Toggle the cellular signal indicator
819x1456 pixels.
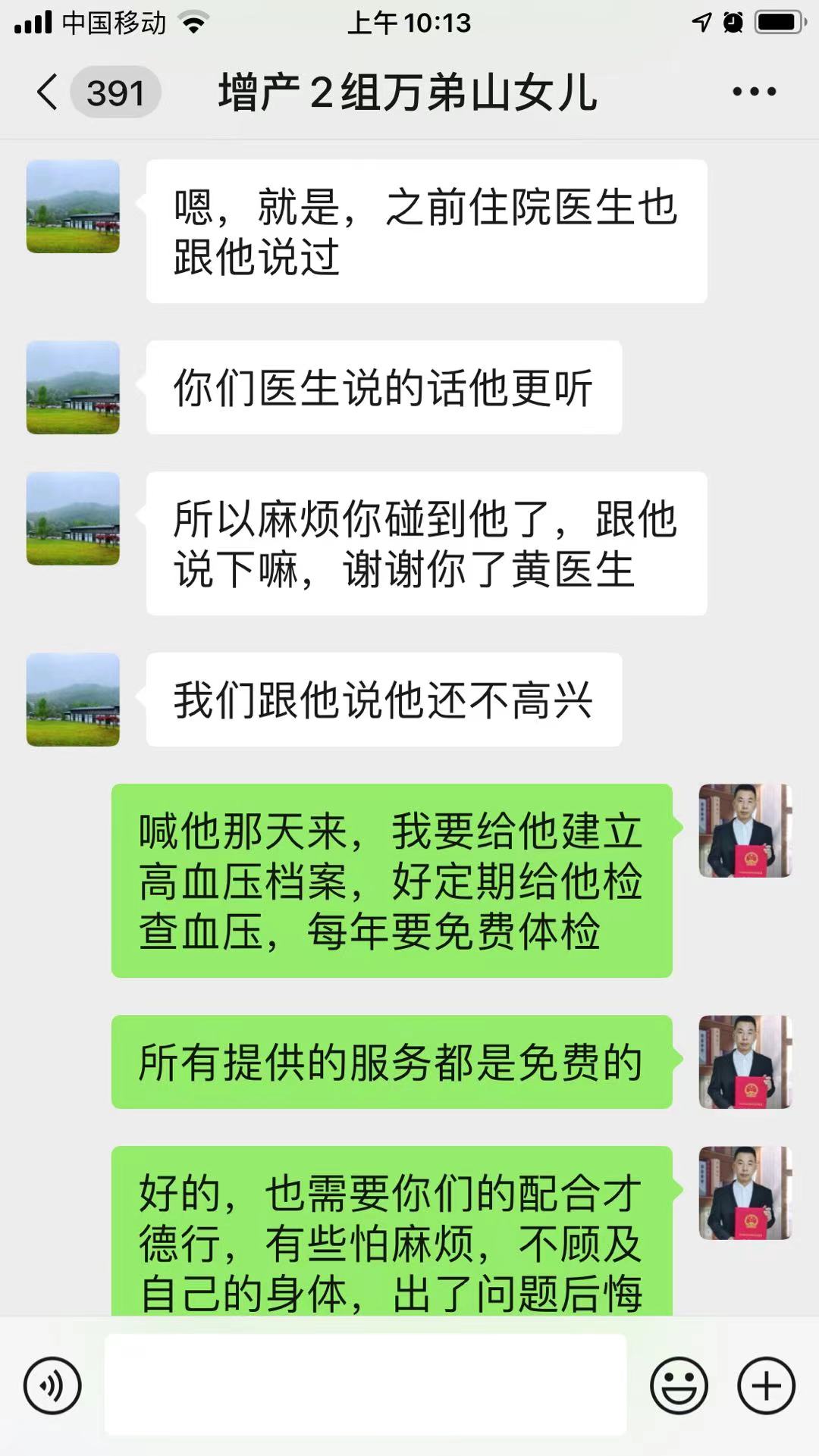click(30, 23)
